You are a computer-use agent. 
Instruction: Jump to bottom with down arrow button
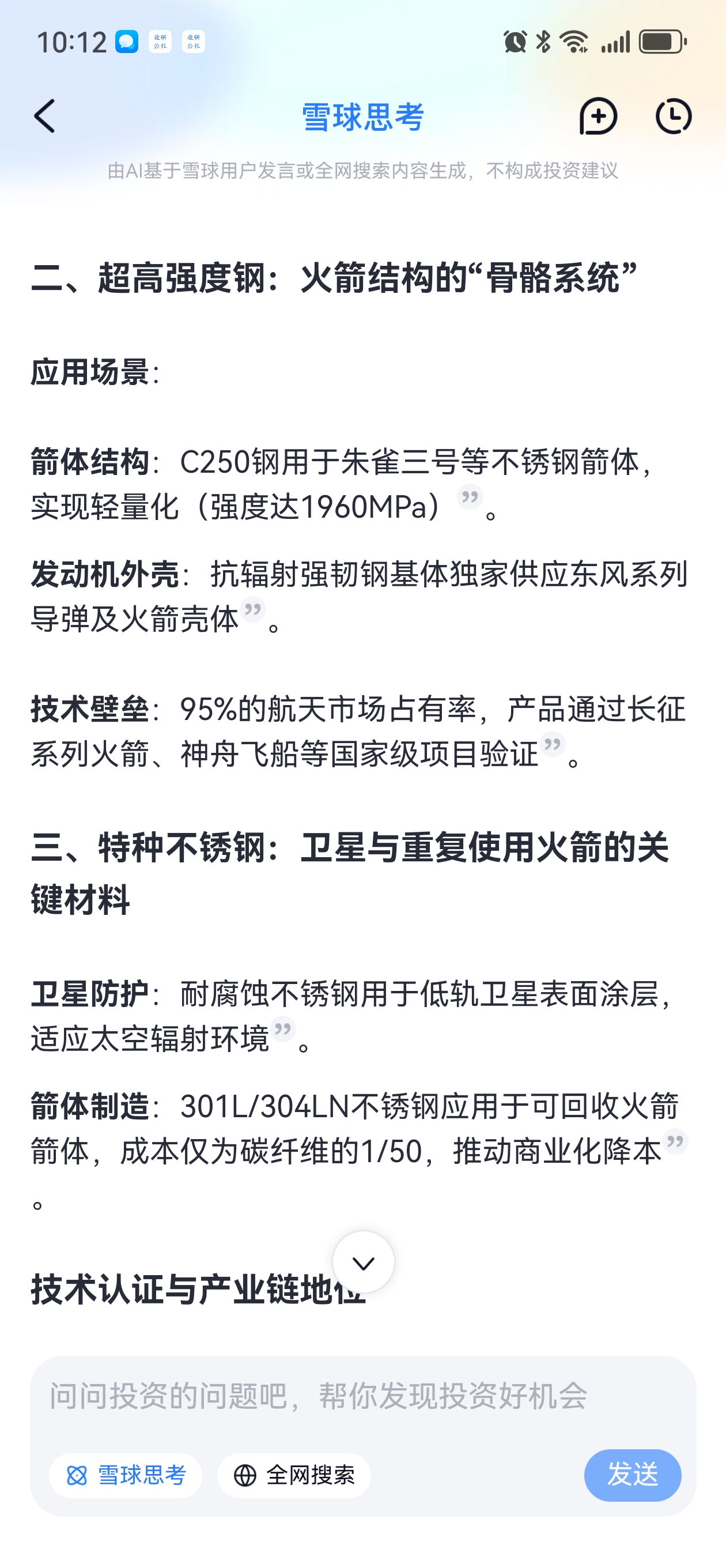pyautogui.click(x=364, y=1262)
